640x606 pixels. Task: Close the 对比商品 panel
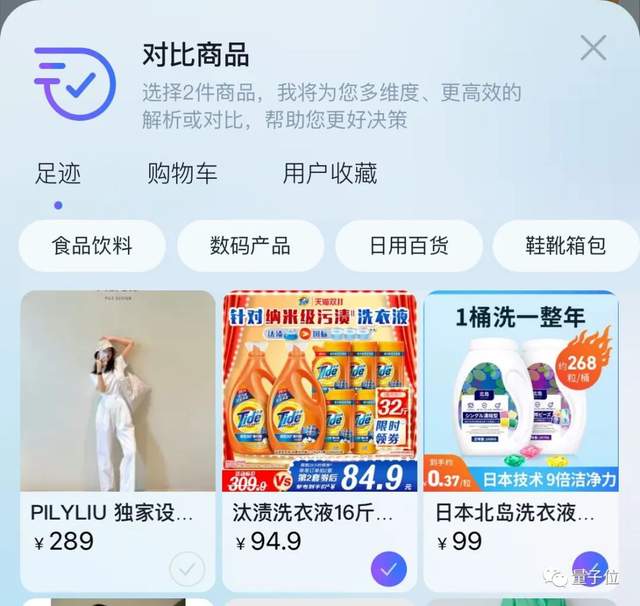(x=593, y=48)
